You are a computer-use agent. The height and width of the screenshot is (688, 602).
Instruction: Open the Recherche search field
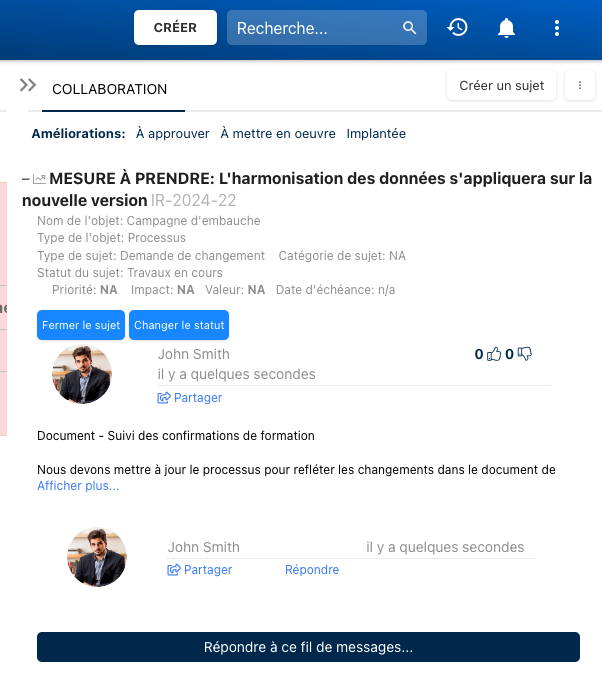[x=315, y=28]
